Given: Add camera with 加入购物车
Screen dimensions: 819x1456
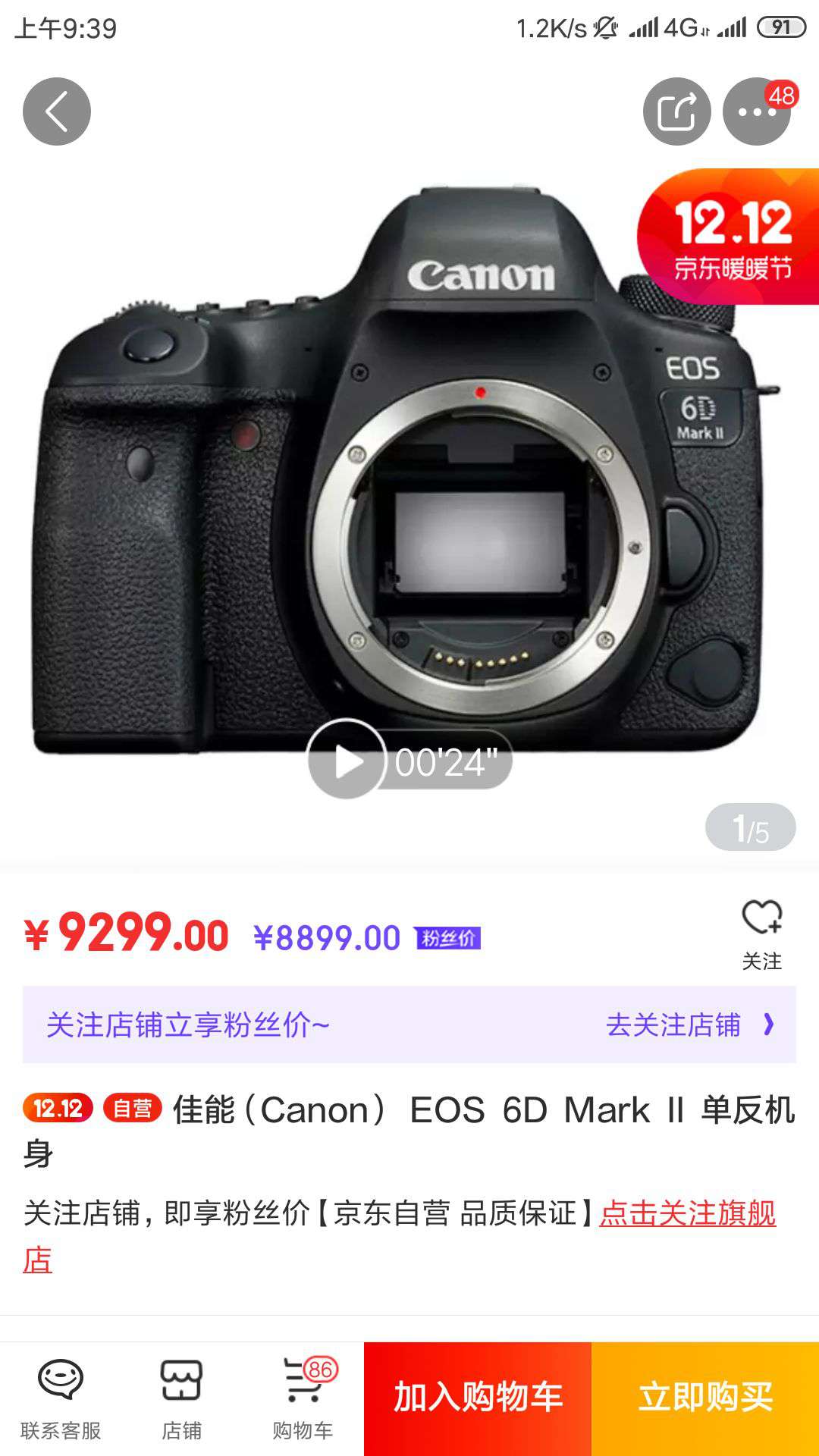Looking at the screenshot, I should [x=478, y=1399].
